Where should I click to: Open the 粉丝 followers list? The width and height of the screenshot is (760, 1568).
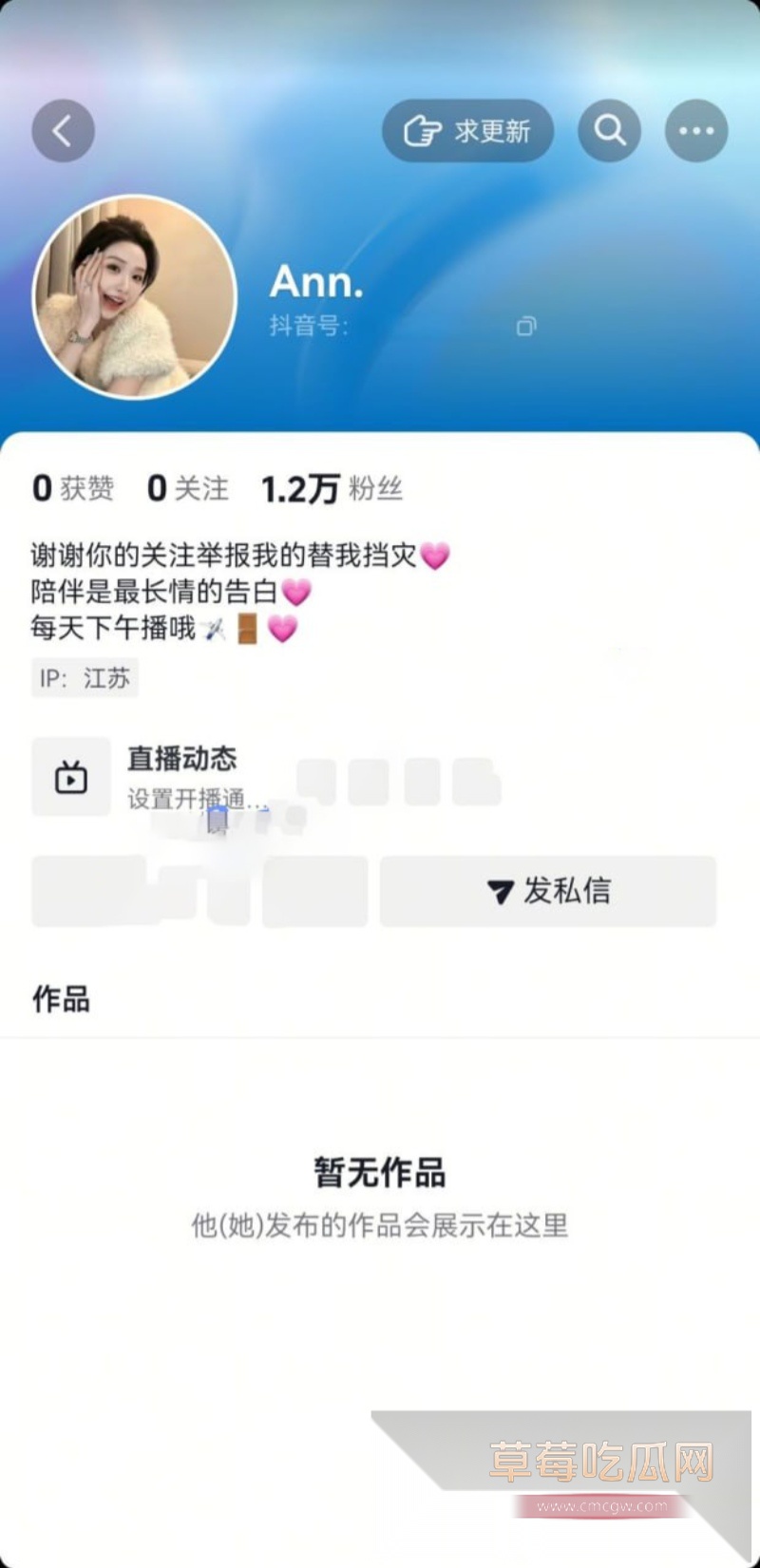(x=331, y=487)
